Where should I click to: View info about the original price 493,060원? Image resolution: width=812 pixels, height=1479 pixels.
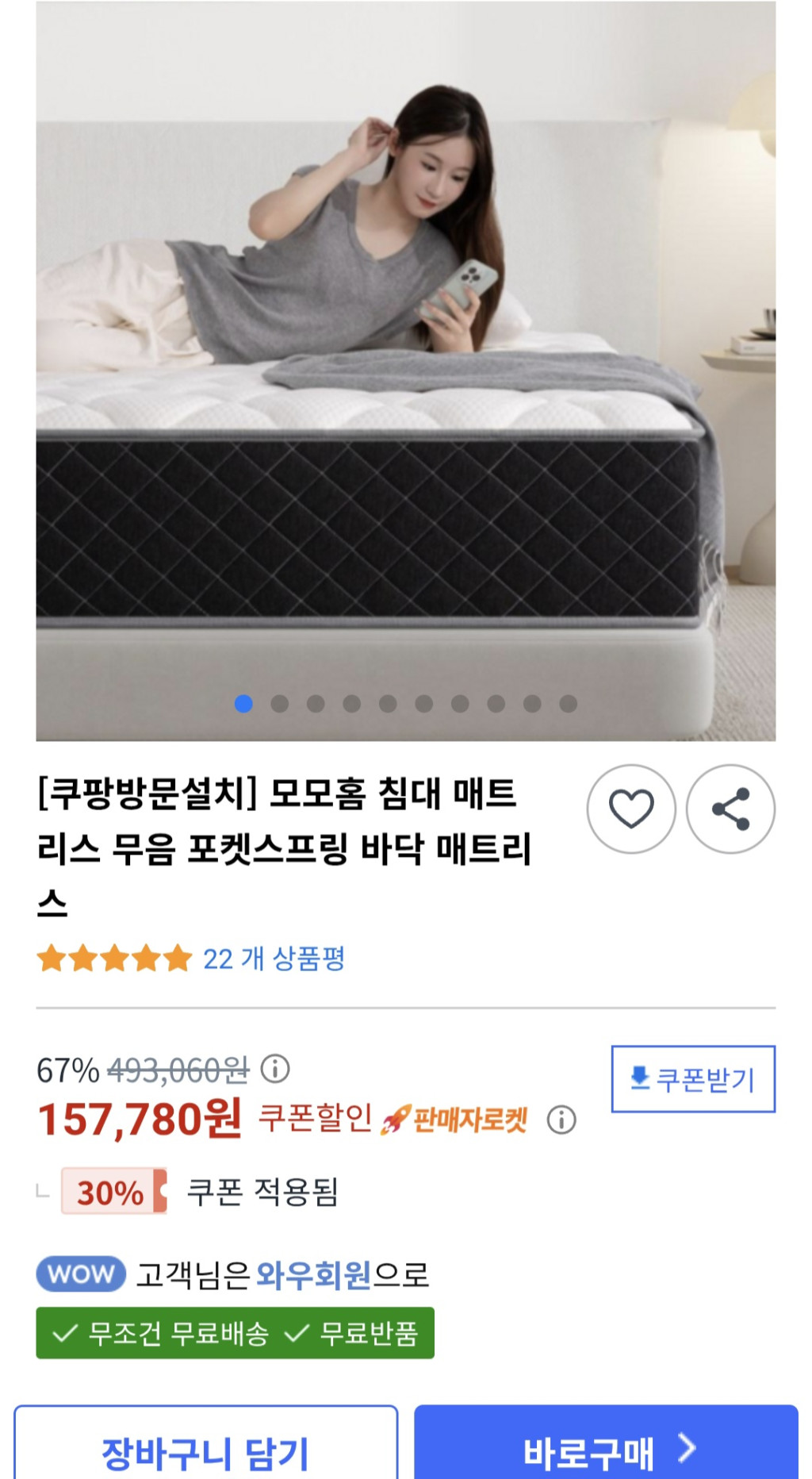(275, 1069)
